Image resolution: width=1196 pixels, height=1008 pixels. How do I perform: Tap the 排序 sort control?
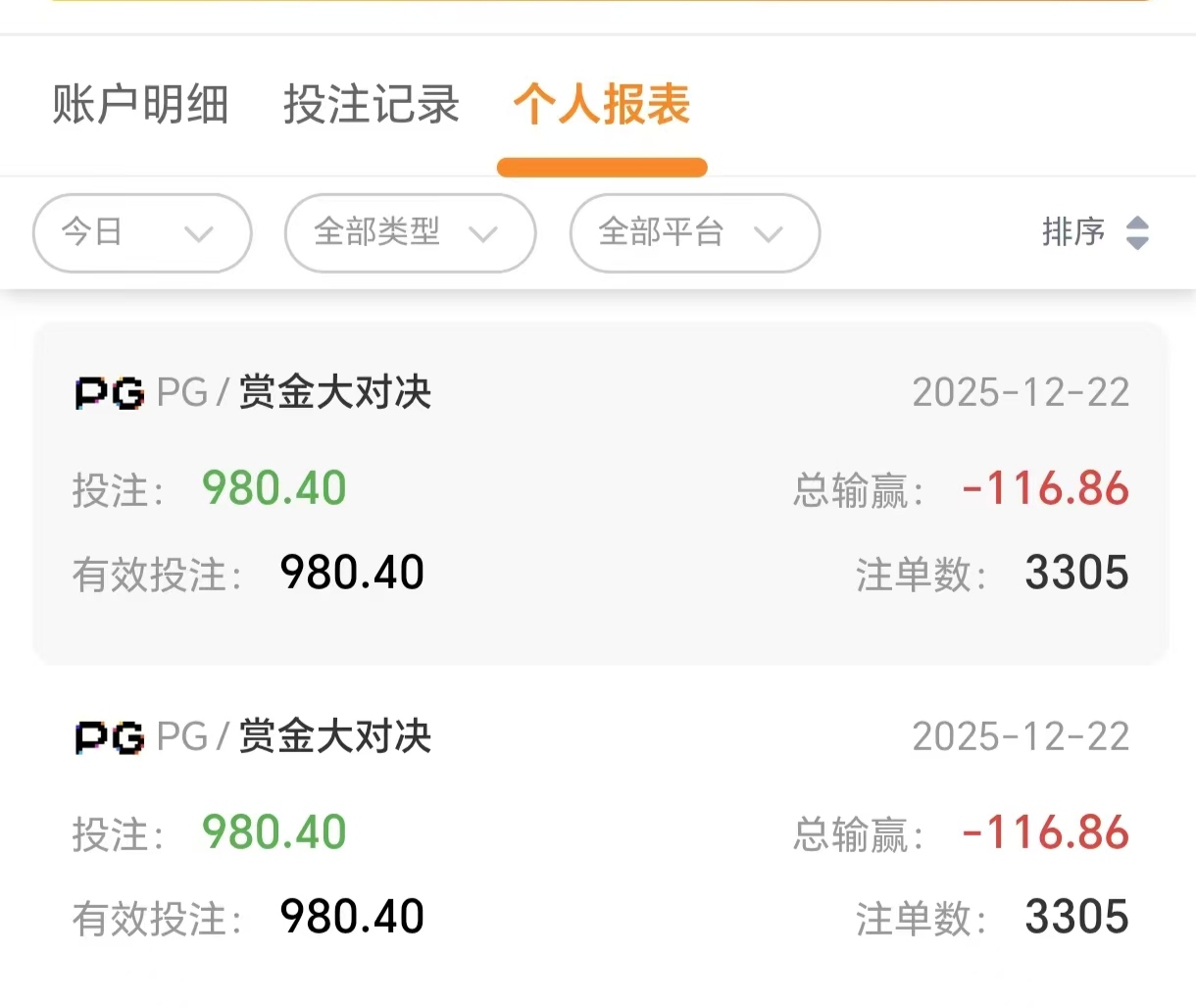(1094, 233)
